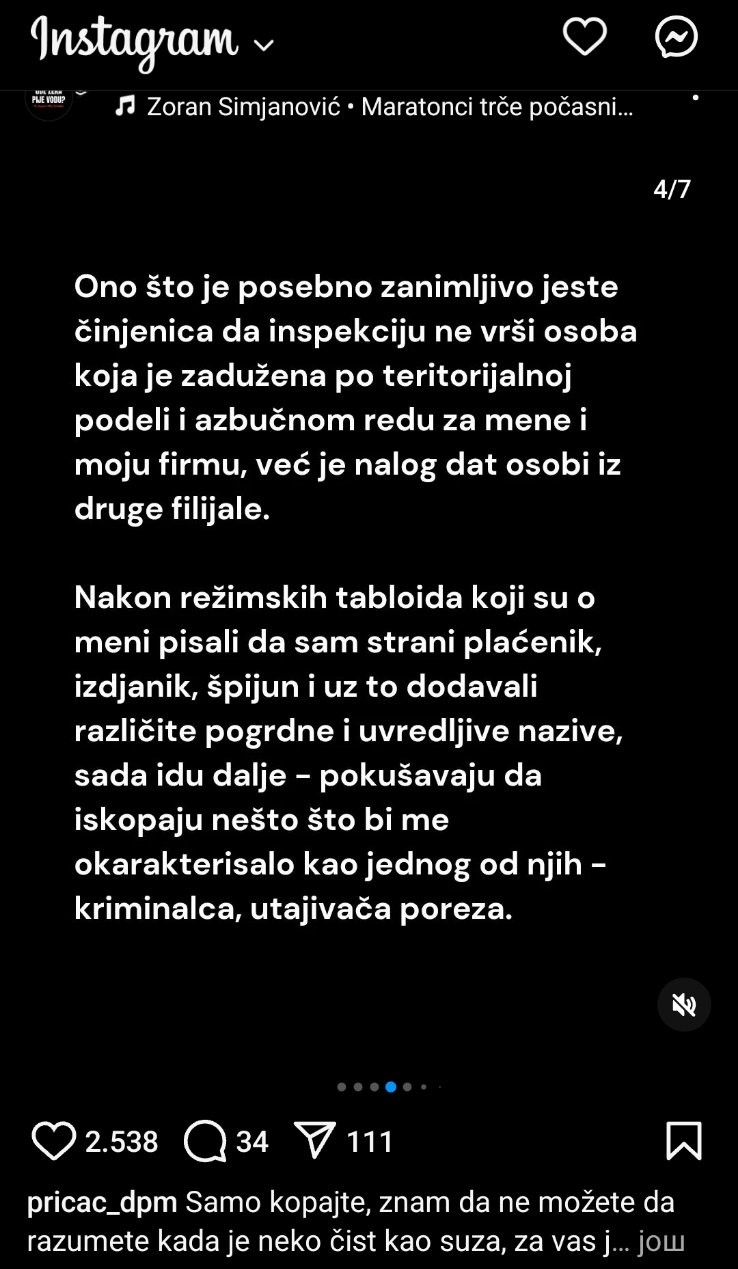738x1269 pixels.
Task: Open the Zoran Simjanović audio track
Action: pyautogui.click(x=374, y=106)
